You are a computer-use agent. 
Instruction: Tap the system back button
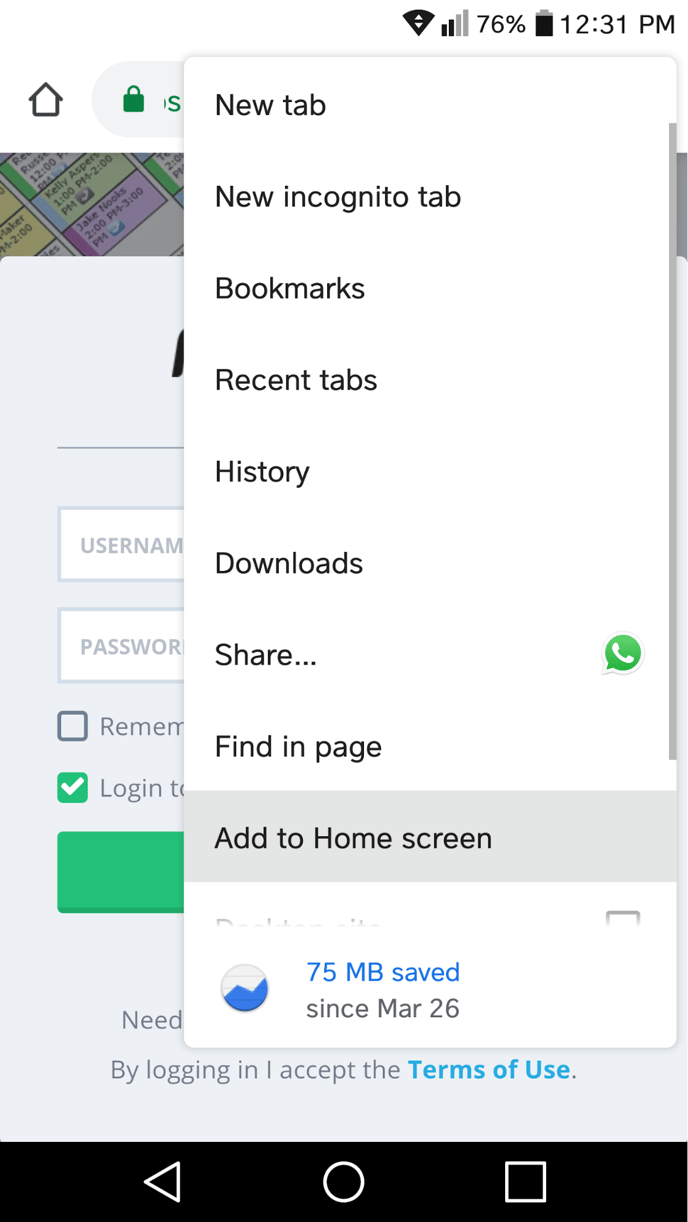(x=163, y=1181)
